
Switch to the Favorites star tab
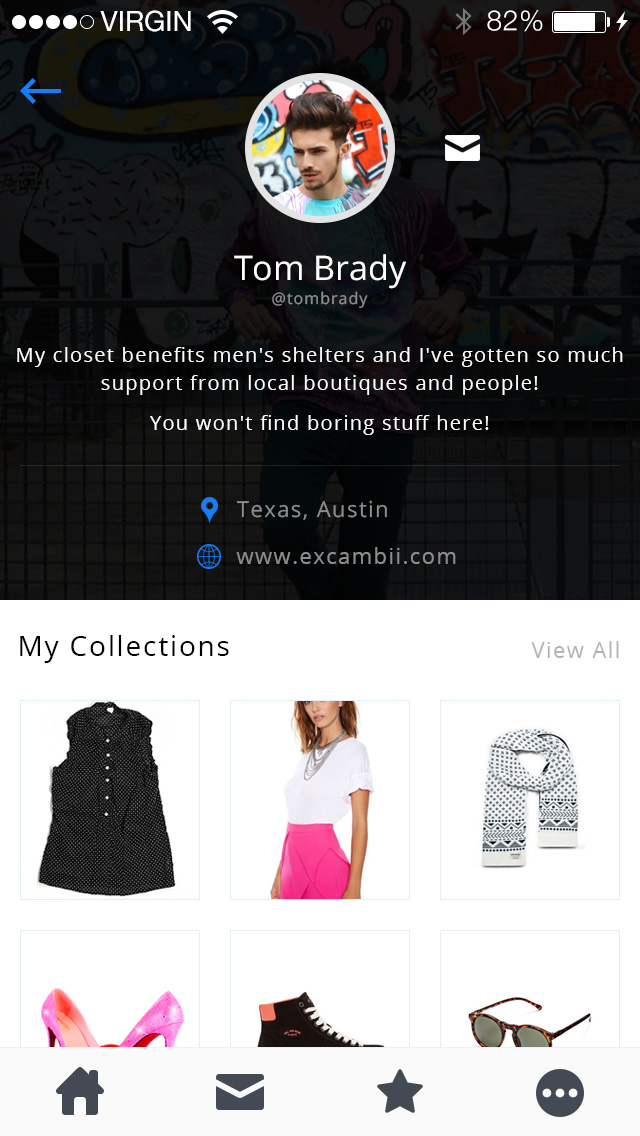(x=400, y=1092)
